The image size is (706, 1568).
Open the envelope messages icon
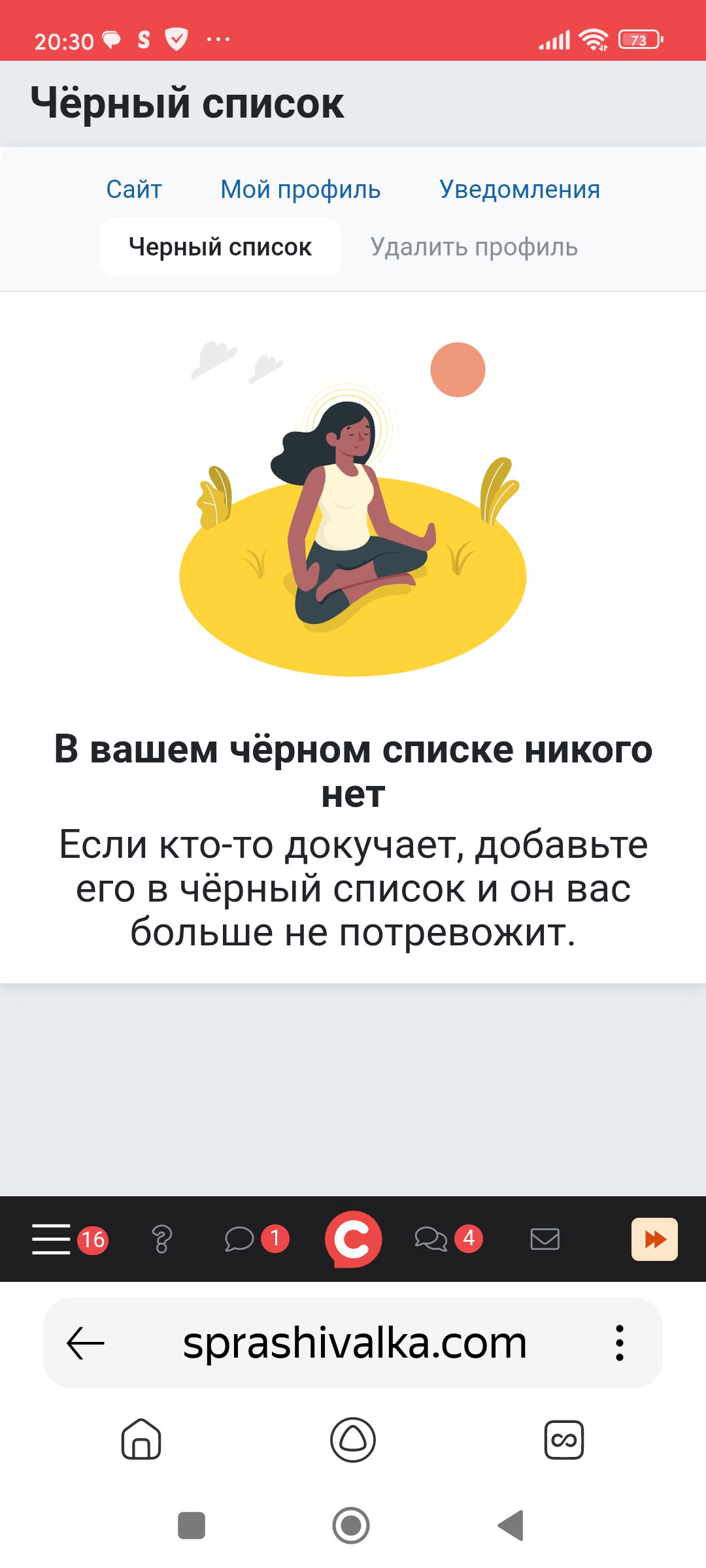(545, 1239)
